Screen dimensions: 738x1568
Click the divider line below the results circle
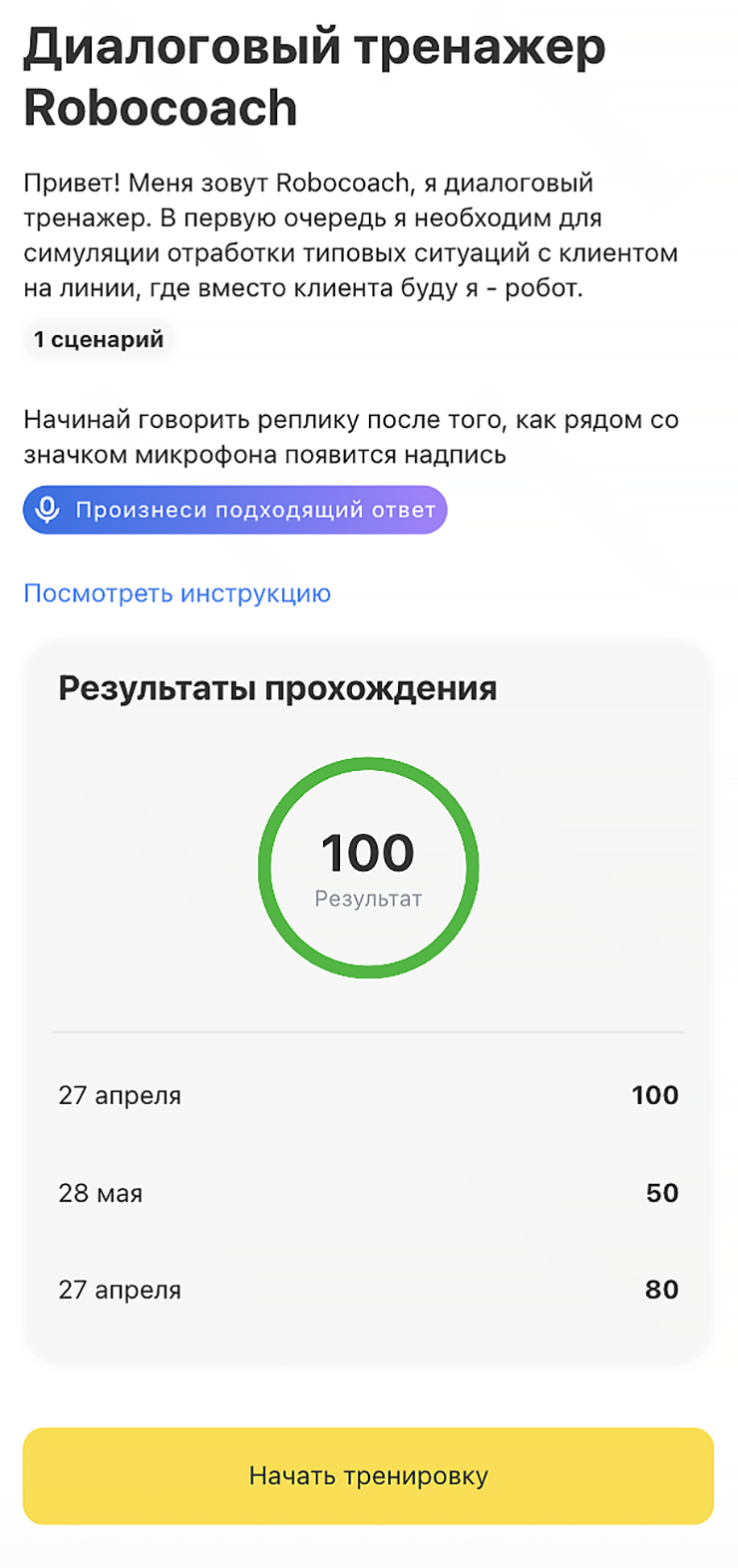tap(368, 1025)
